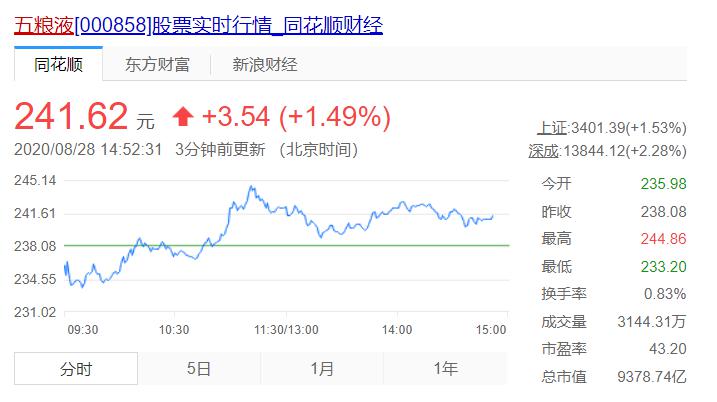Switch to the 新浪财经 source tab
This screenshot has height=402, width=717.
tap(265, 65)
